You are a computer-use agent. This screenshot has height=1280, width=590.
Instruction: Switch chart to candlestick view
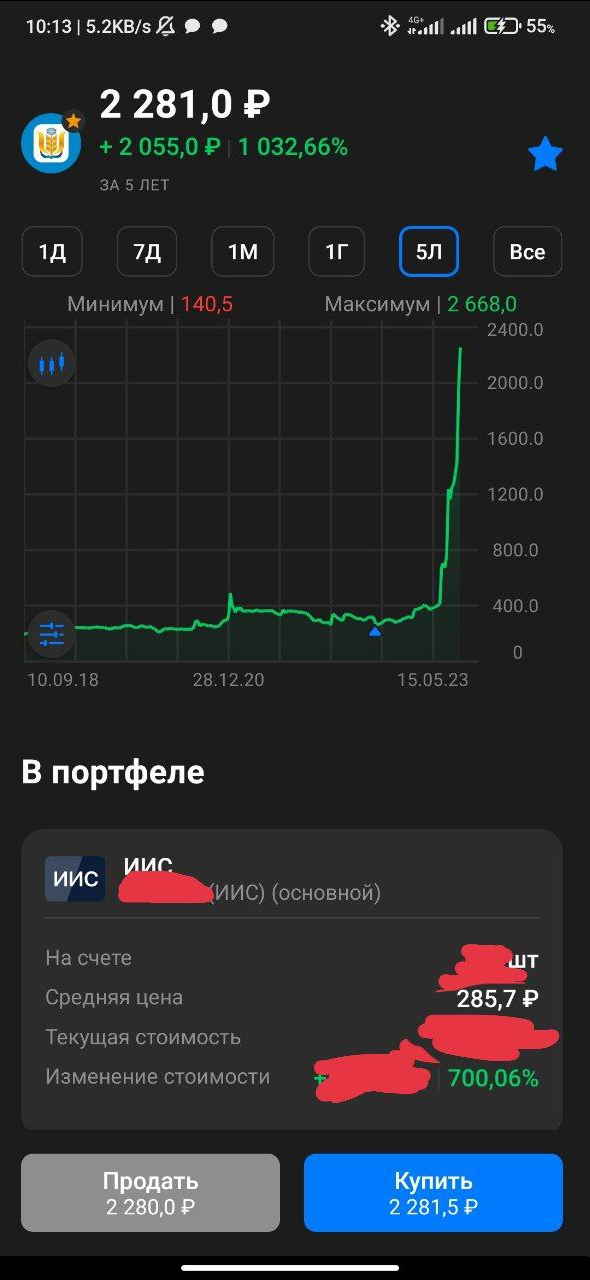click(51, 364)
